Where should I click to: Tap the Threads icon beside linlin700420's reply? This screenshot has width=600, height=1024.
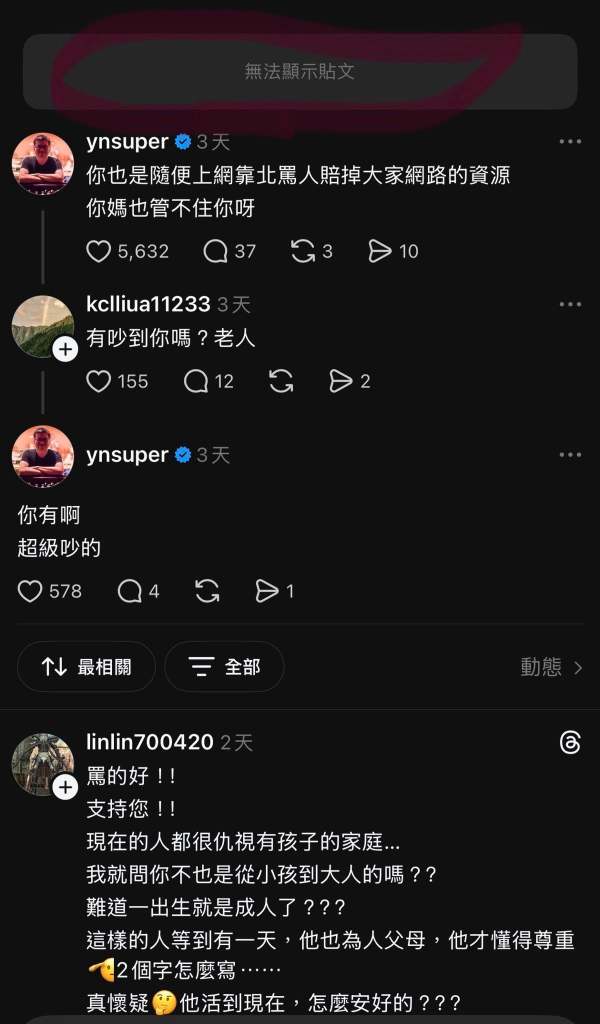pyautogui.click(x=570, y=742)
